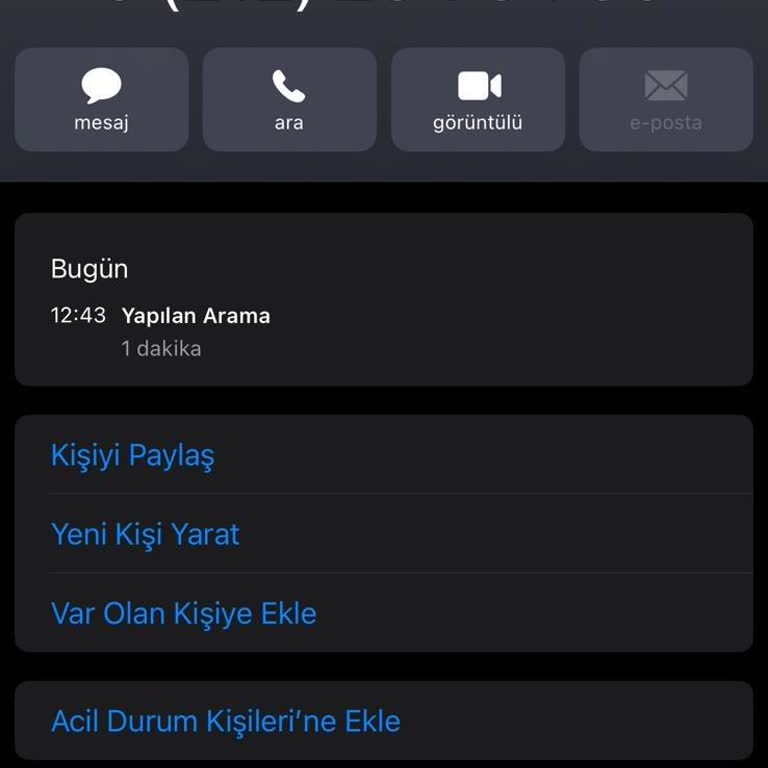
Task: Tap Var Olan Kişiye Ekle
Action: (x=184, y=613)
